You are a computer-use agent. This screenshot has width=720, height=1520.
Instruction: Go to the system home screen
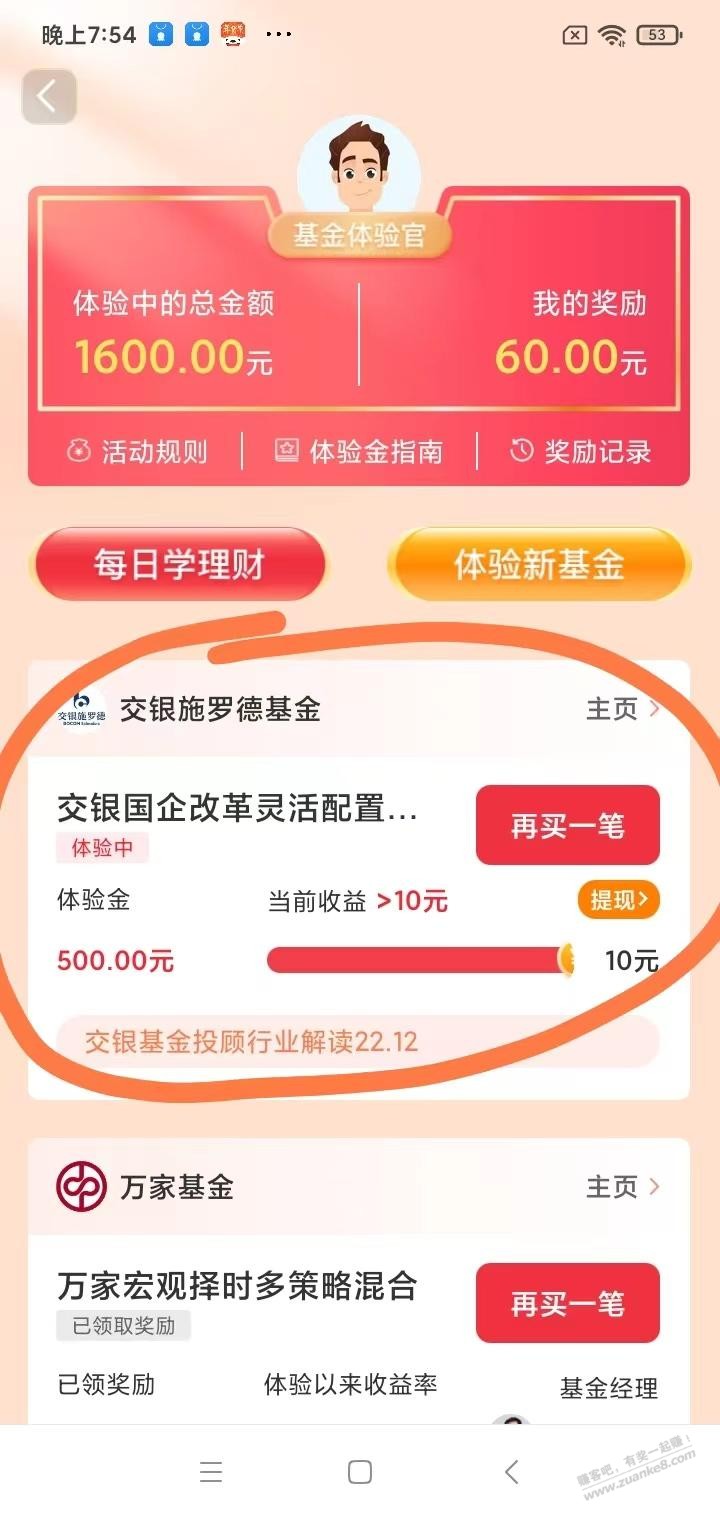[360, 1472]
